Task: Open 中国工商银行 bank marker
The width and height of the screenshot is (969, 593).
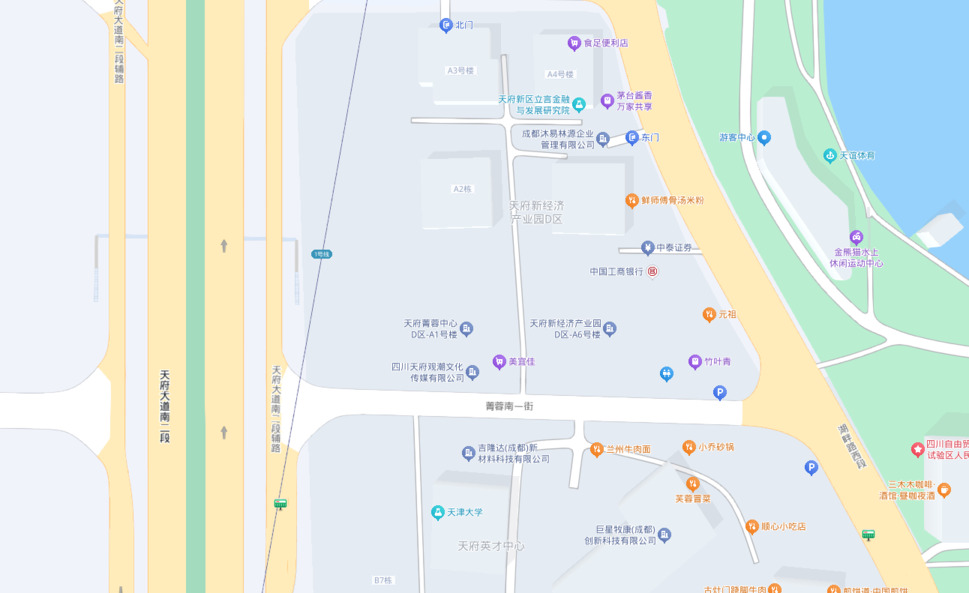Action: 653,271
